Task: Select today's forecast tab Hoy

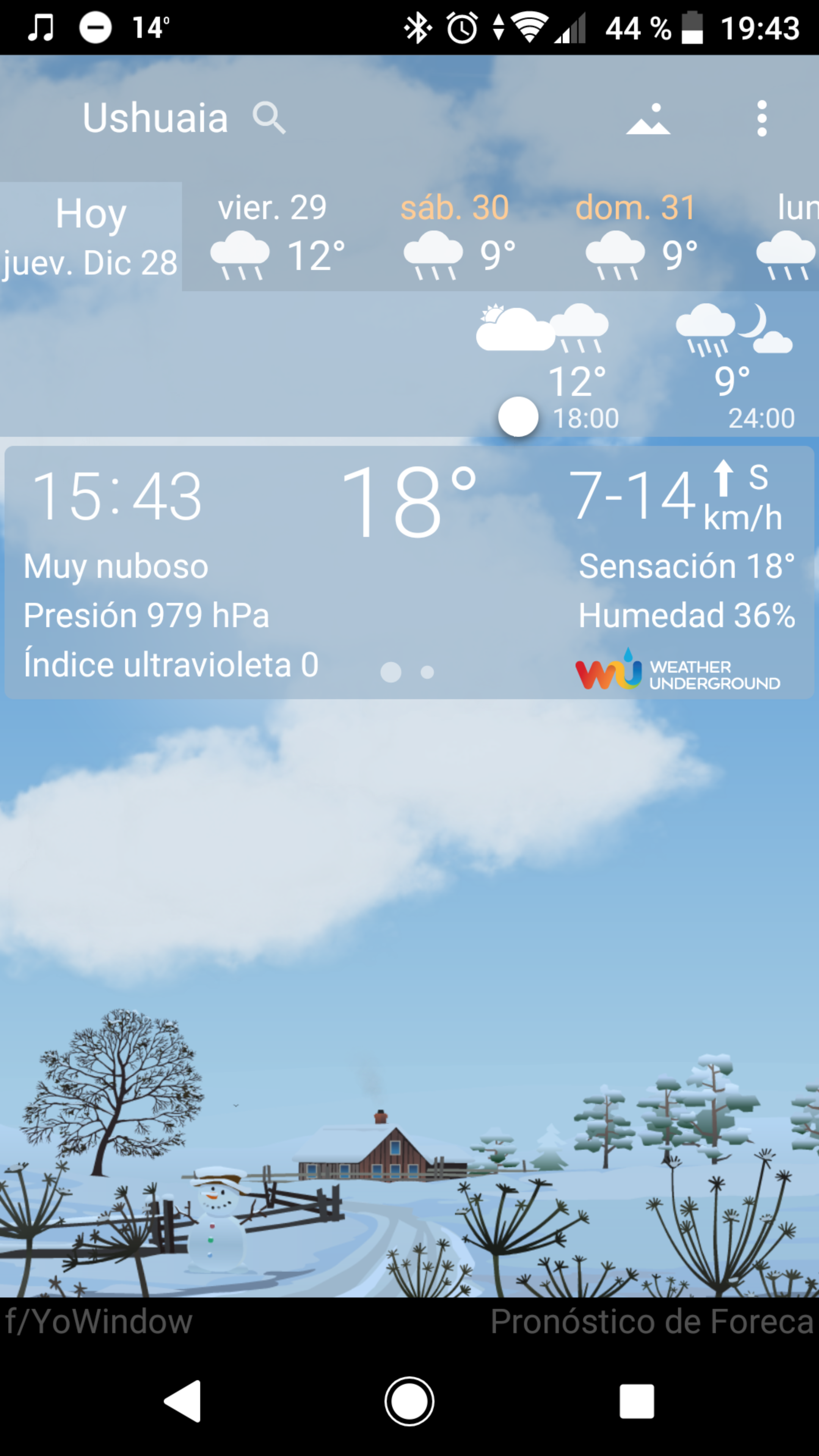Action: click(91, 236)
